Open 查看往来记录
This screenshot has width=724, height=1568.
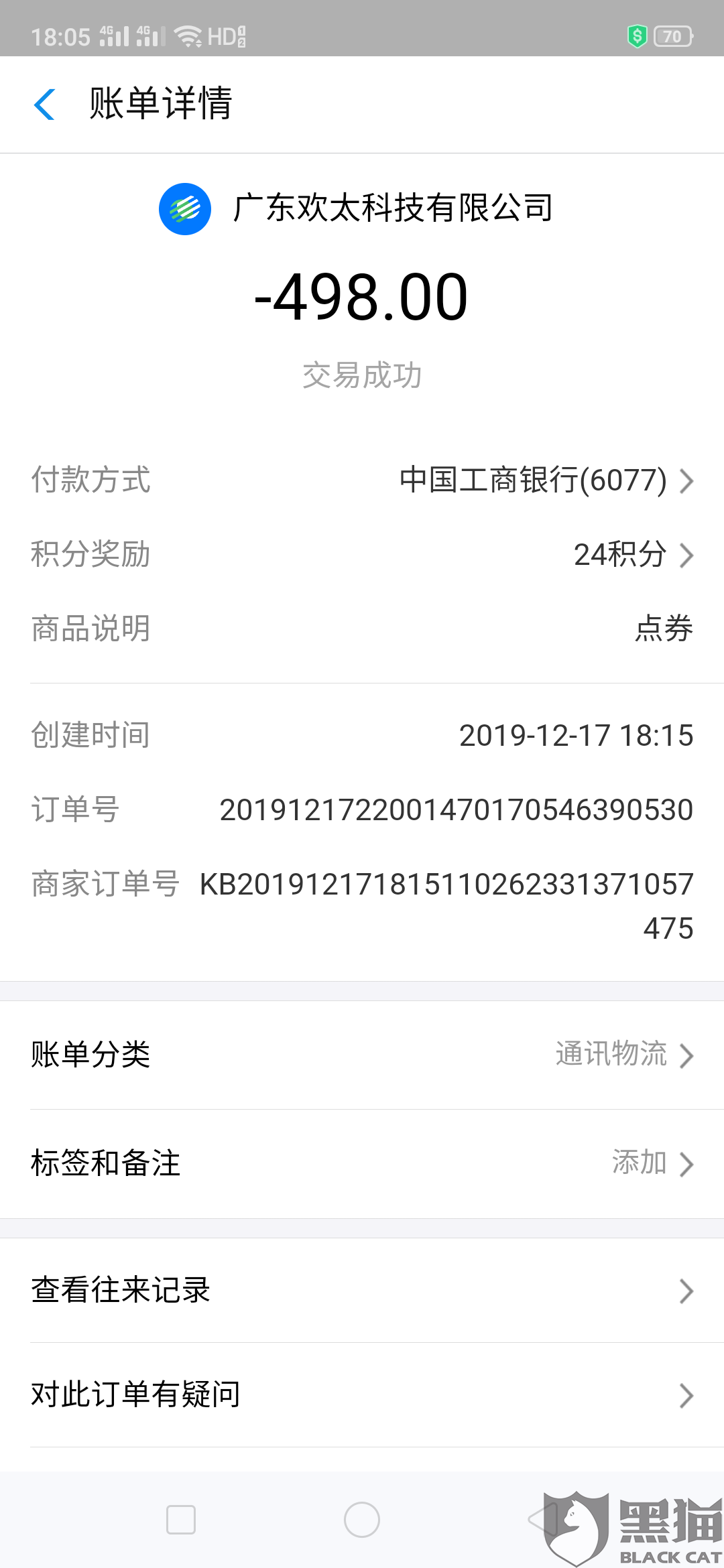[x=362, y=1290]
